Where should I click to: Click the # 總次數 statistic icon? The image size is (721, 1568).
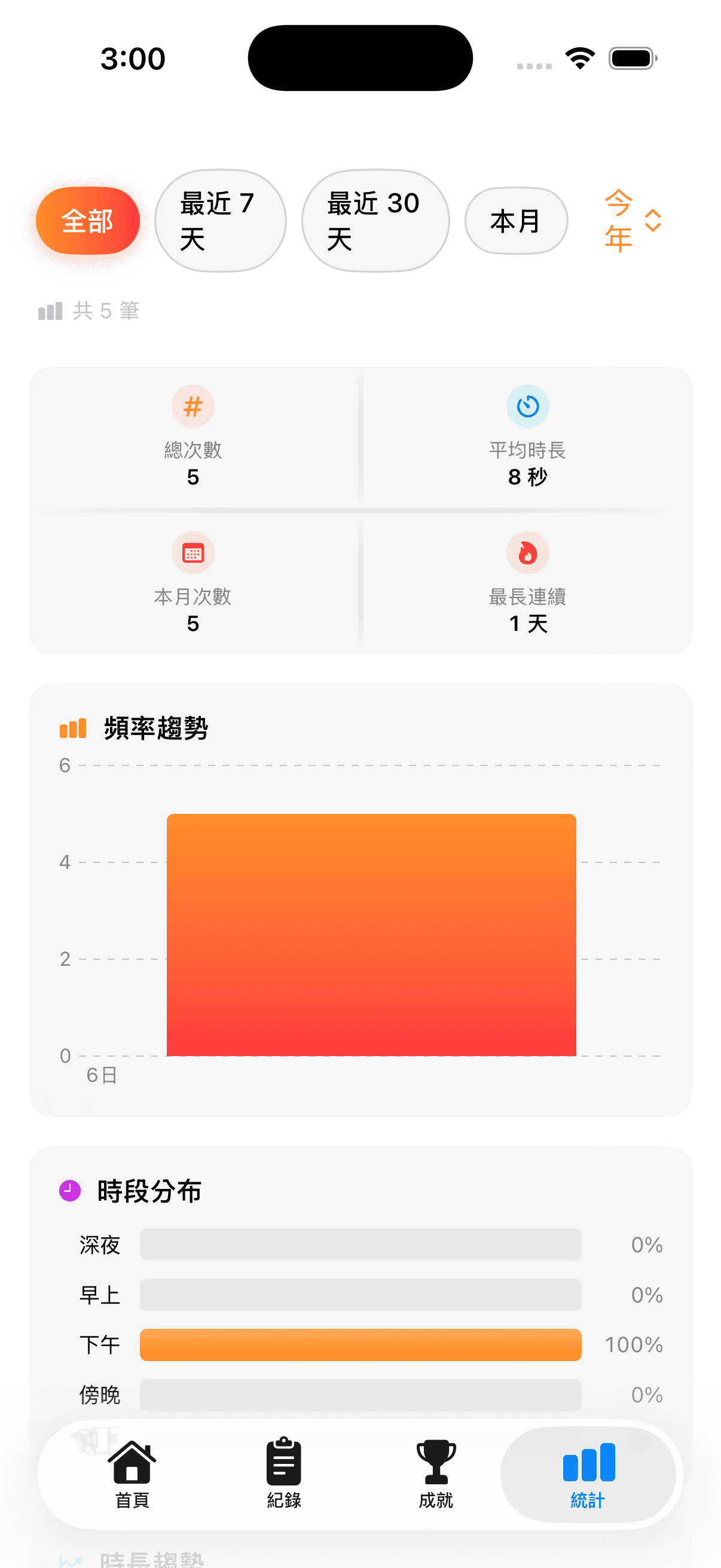(193, 405)
